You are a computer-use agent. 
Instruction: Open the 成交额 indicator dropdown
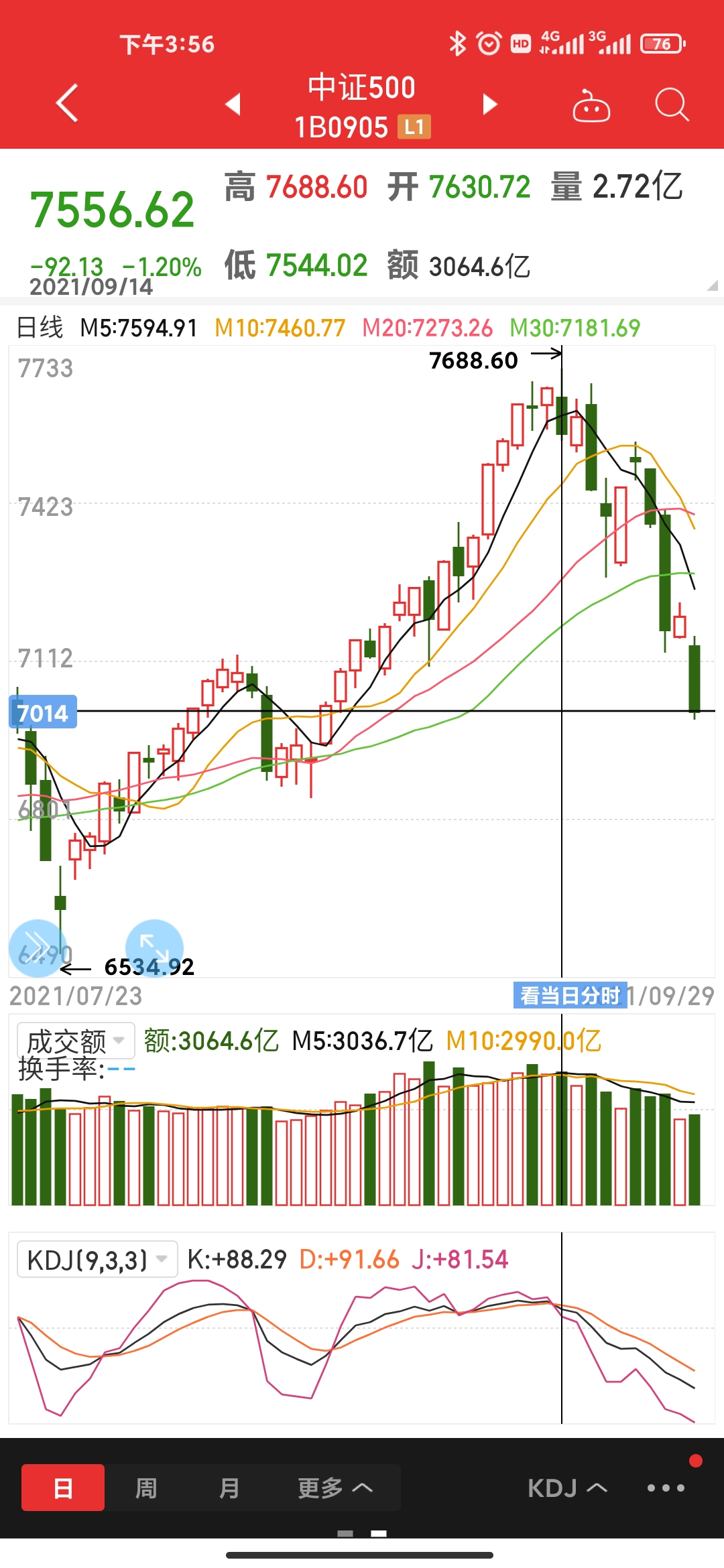point(76,1041)
